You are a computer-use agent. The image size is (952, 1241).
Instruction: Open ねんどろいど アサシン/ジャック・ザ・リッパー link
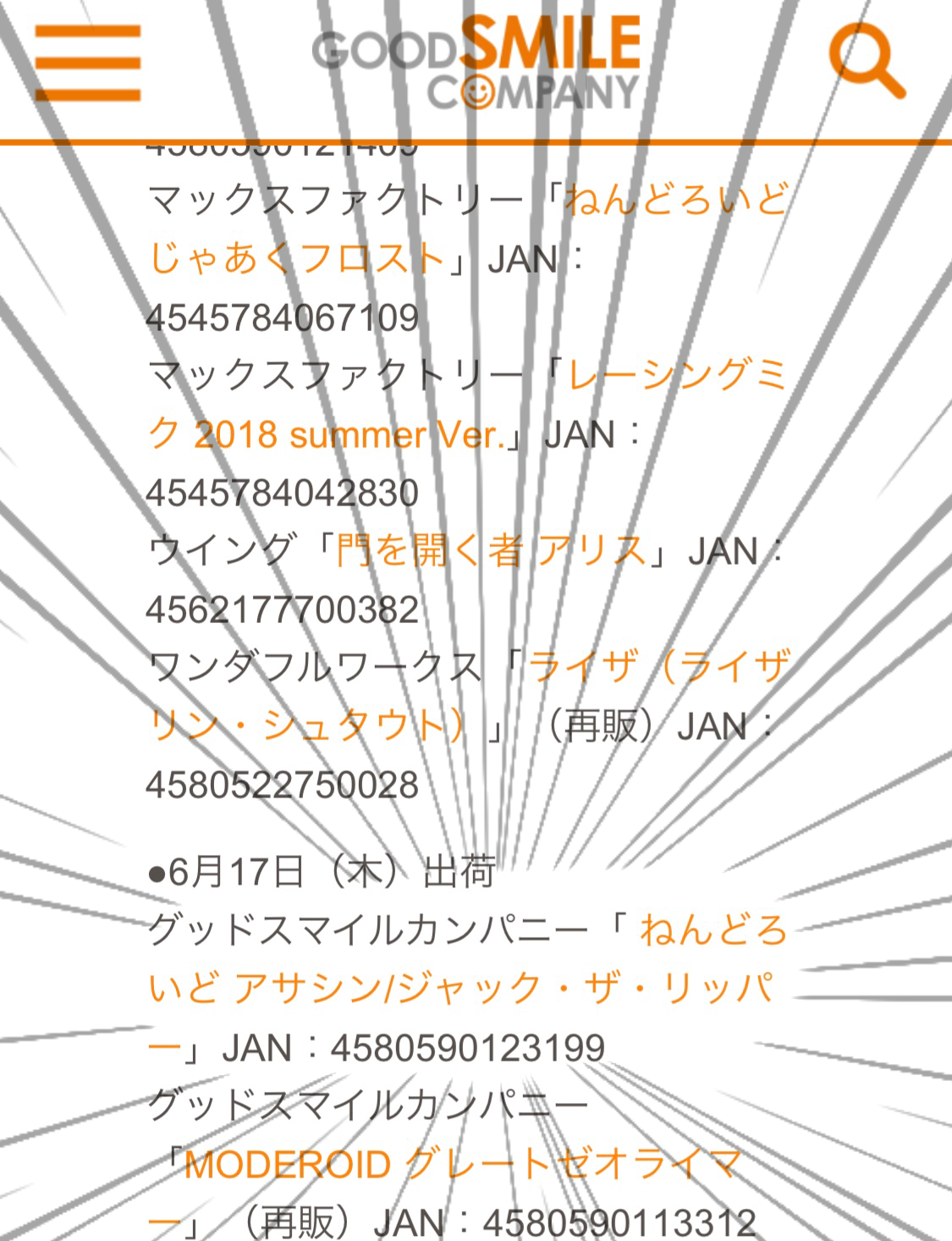(461, 988)
